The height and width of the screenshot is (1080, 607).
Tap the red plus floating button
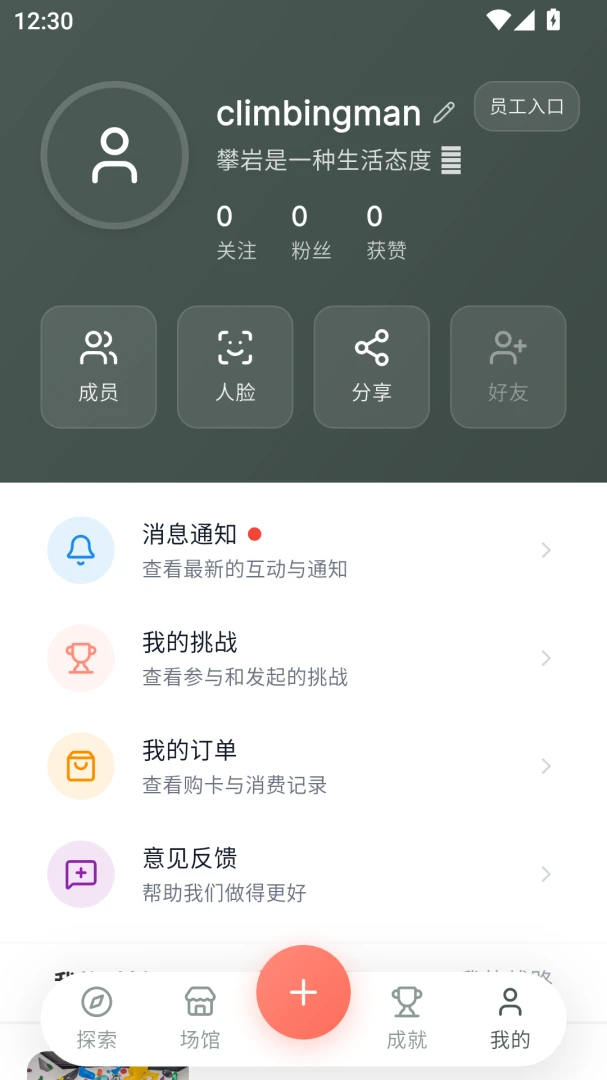tap(303, 992)
